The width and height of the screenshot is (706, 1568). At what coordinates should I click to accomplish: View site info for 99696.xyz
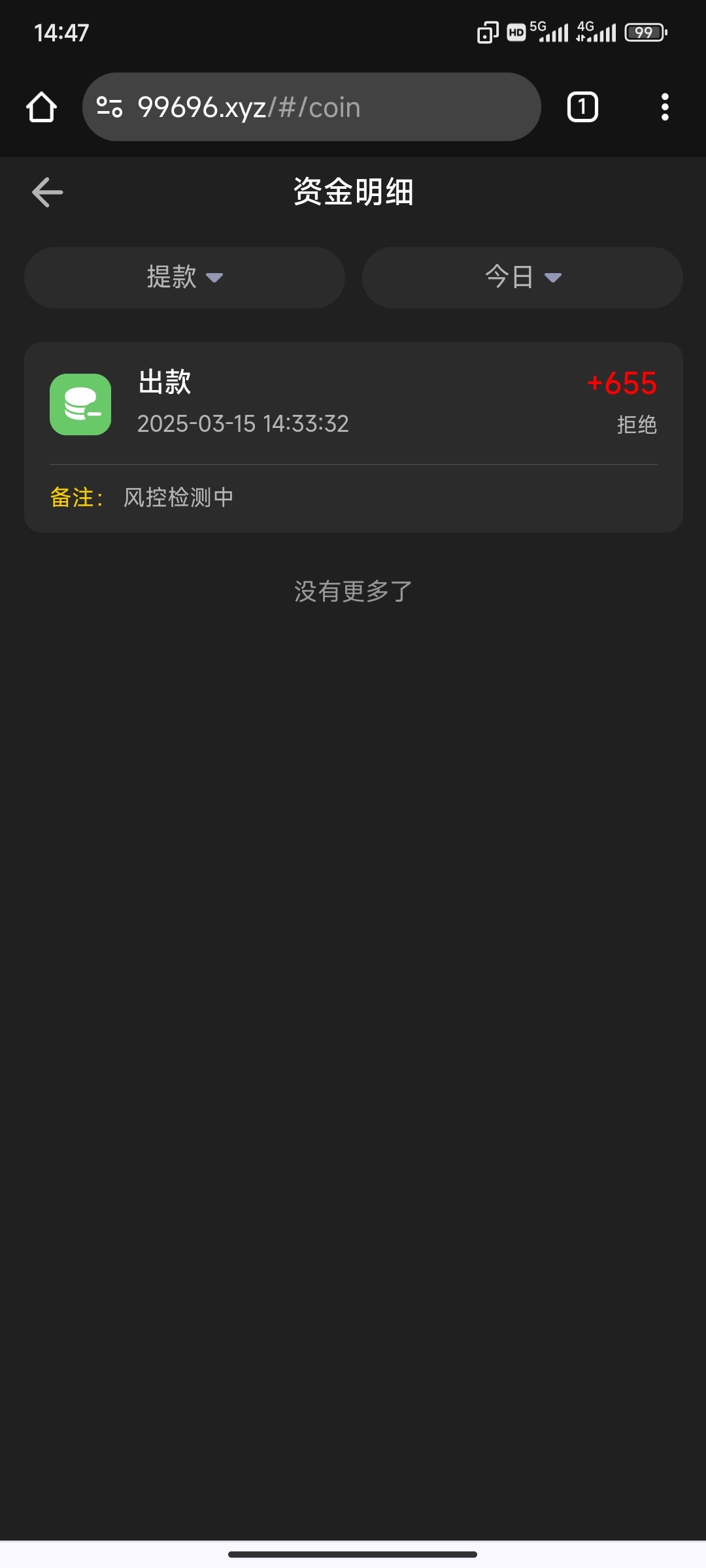point(110,107)
